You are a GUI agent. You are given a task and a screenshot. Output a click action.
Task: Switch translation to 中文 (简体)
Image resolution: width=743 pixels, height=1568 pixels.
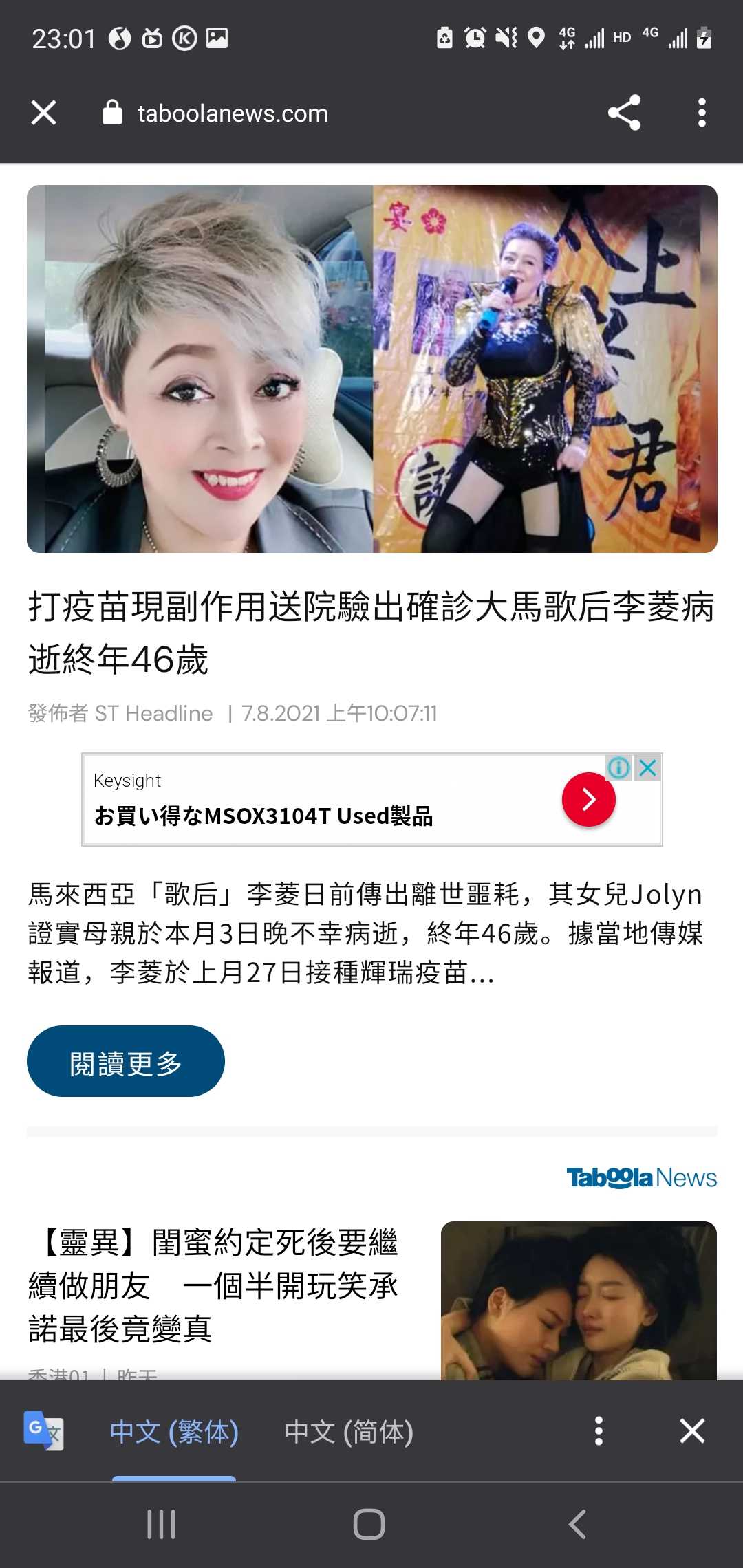(x=349, y=1432)
